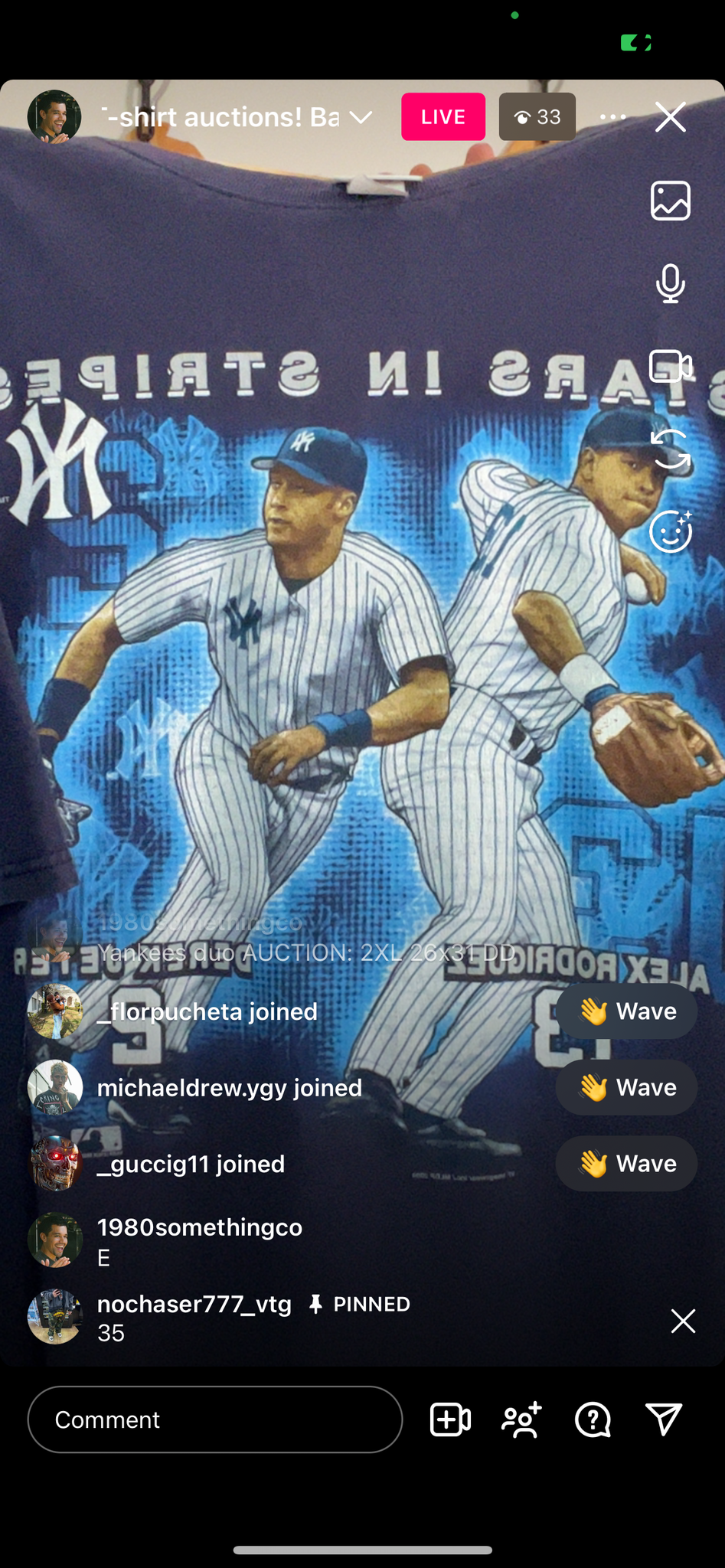The height and width of the screenshot is (1568, 725).
Task: Flip the camera
Action: [670, 449]
